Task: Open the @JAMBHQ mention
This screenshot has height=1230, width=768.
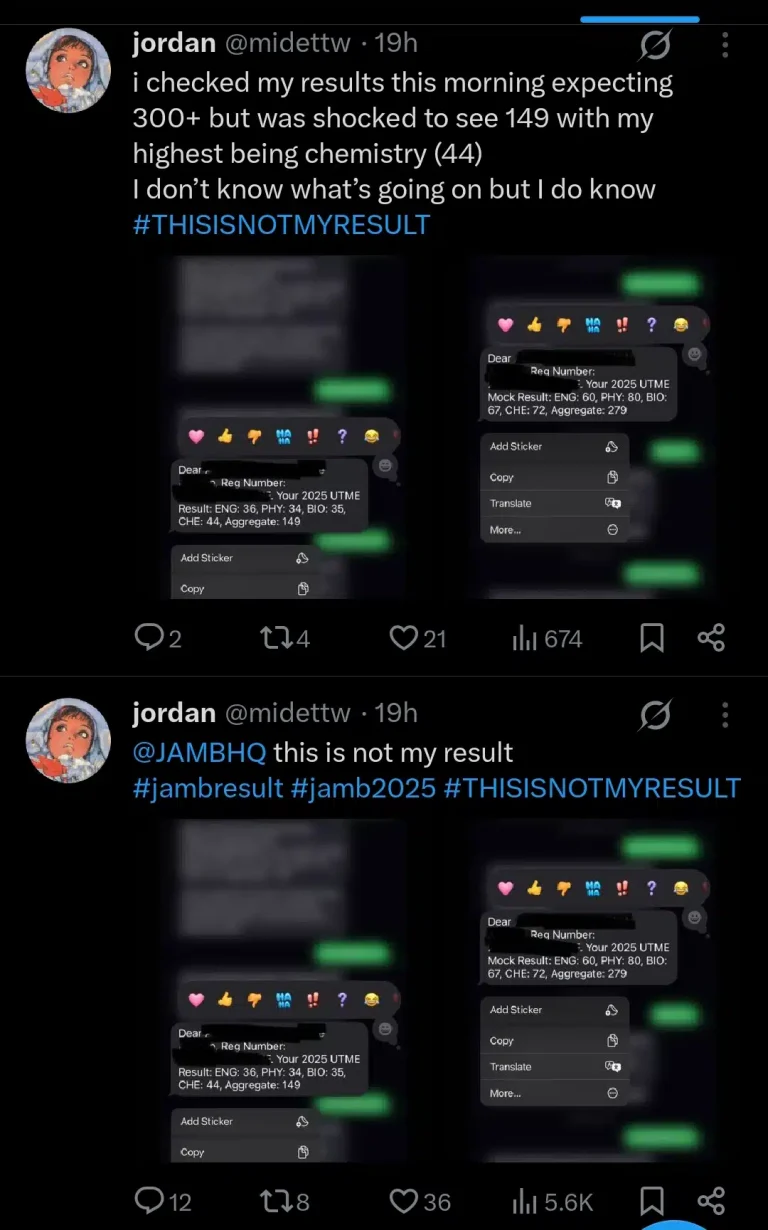Action: pyautogui.click(x=198, y=752)
